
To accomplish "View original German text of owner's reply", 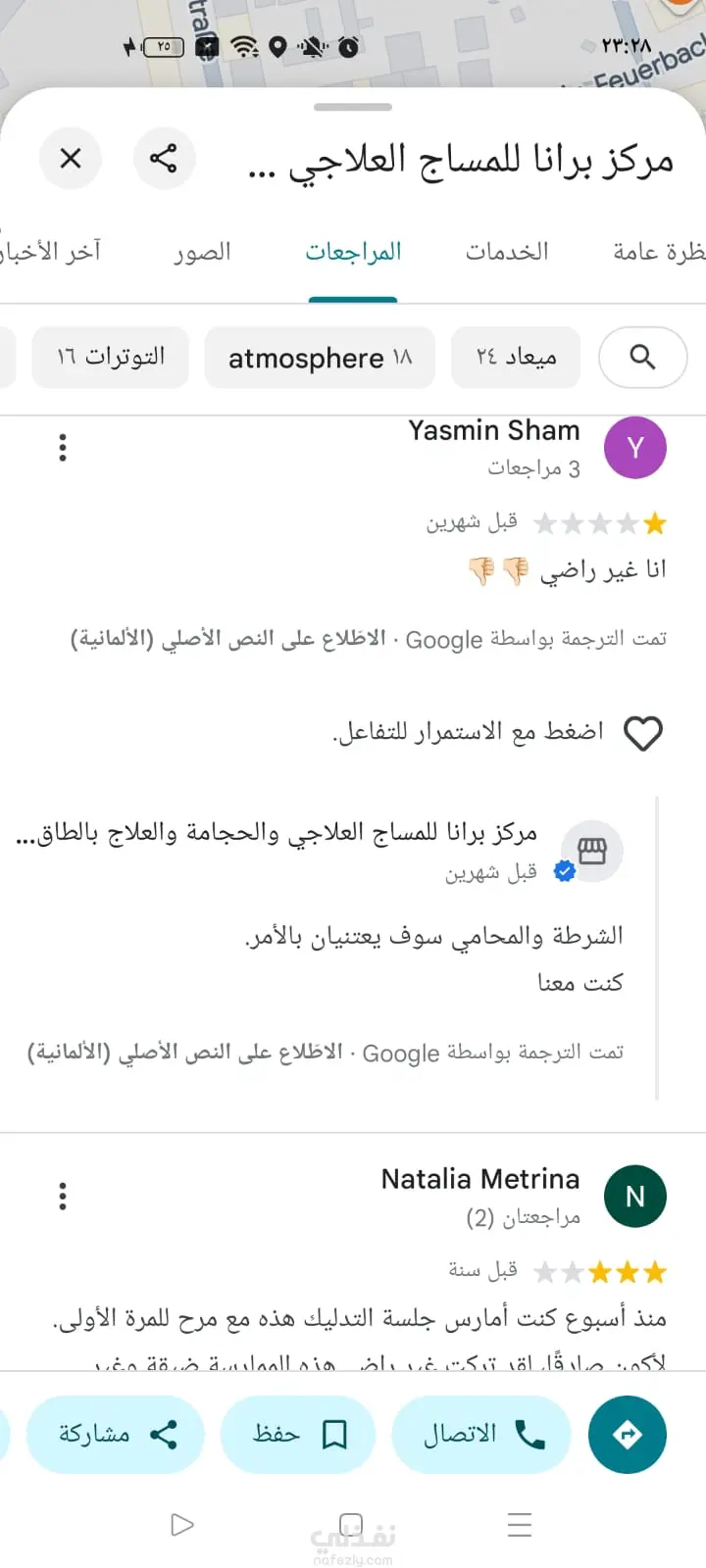I will 184,1053.
